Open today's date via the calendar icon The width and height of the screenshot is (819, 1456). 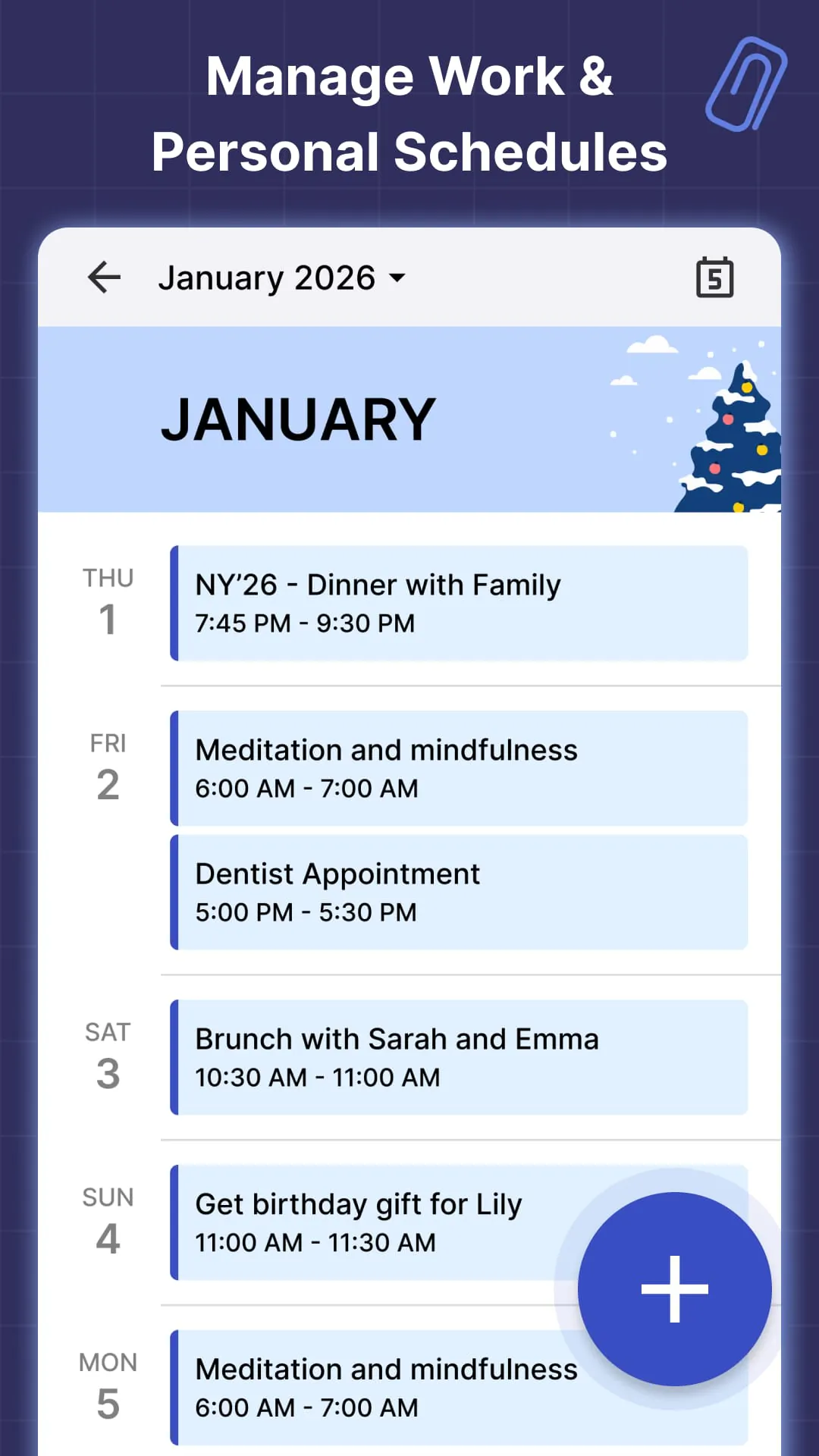pyautogui.click(x=714, y=278)
